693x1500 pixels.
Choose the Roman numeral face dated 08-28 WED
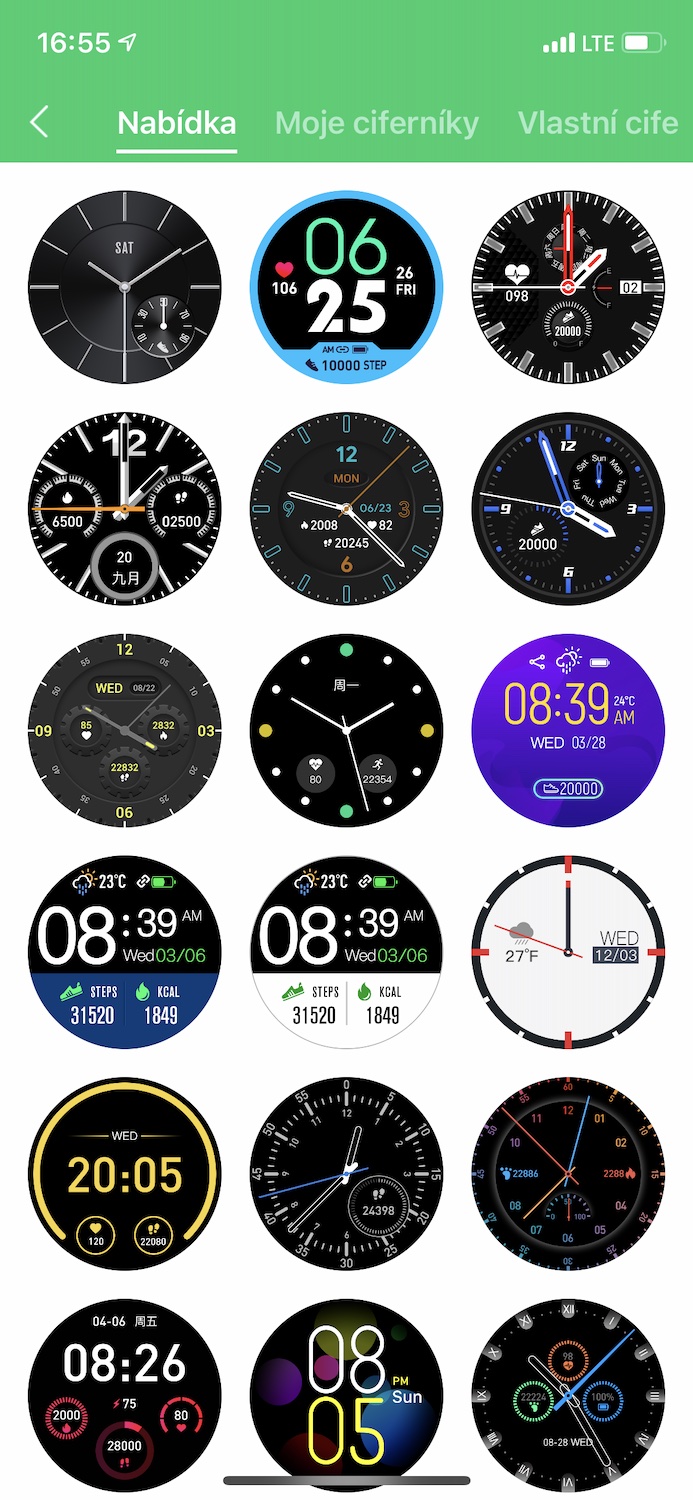pyautogui.click(x=567, y=1395)
